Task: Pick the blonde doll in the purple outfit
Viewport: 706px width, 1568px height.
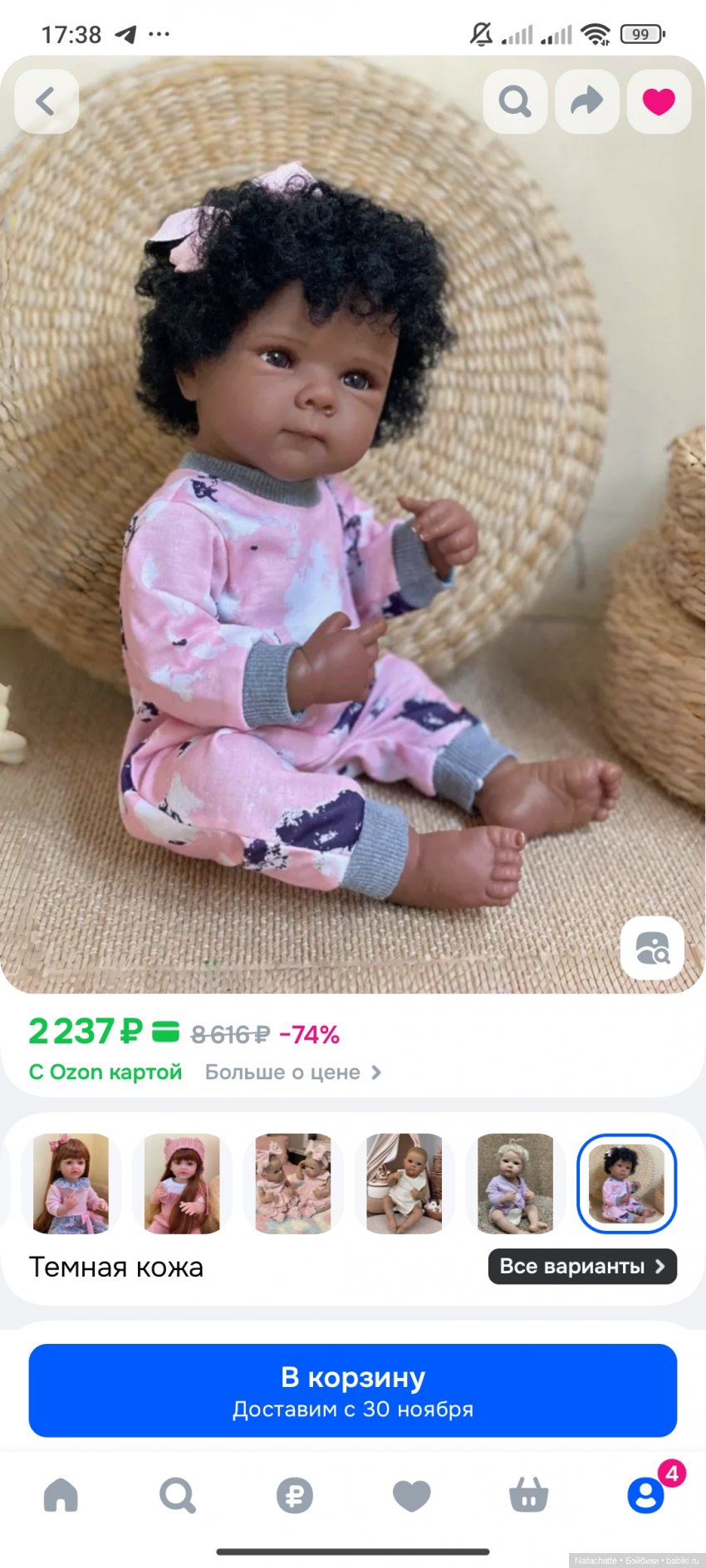Action: pyautogui.click(x=515, y=1183)
